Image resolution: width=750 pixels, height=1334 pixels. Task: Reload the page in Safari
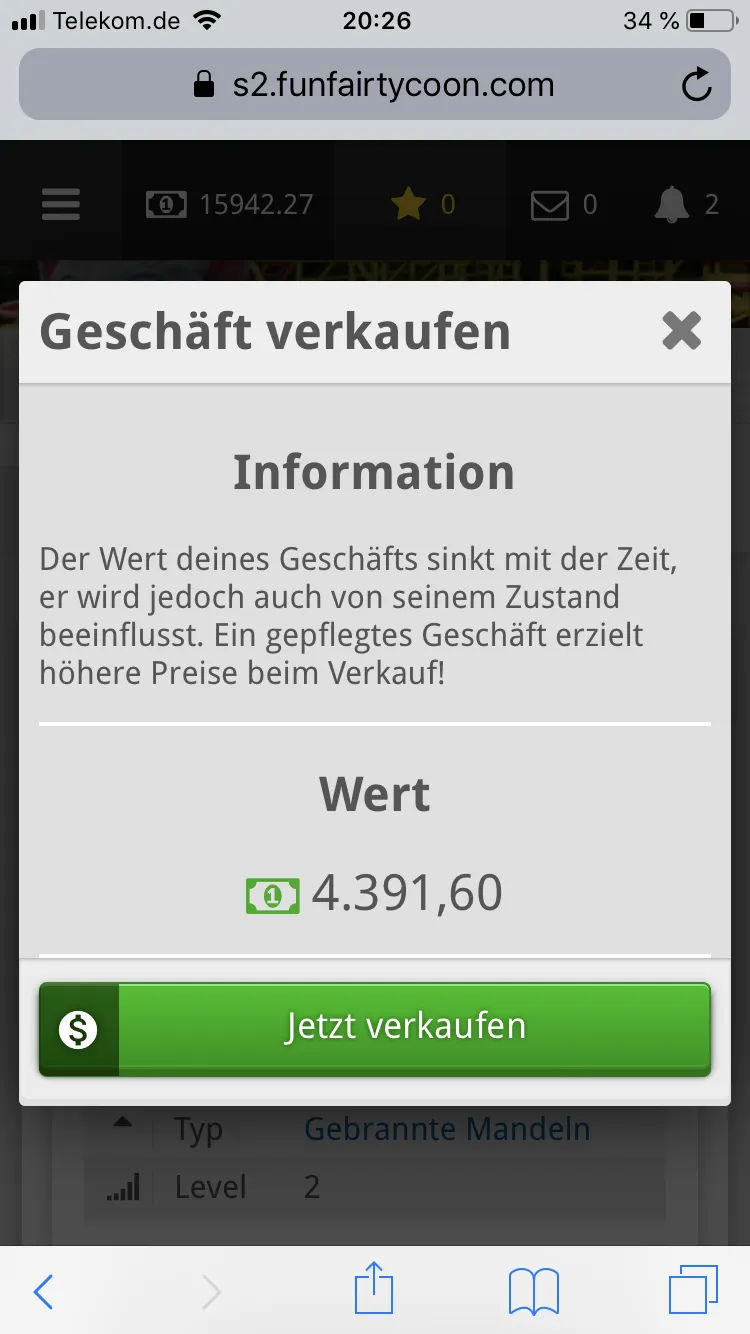(x=696, y=85)
